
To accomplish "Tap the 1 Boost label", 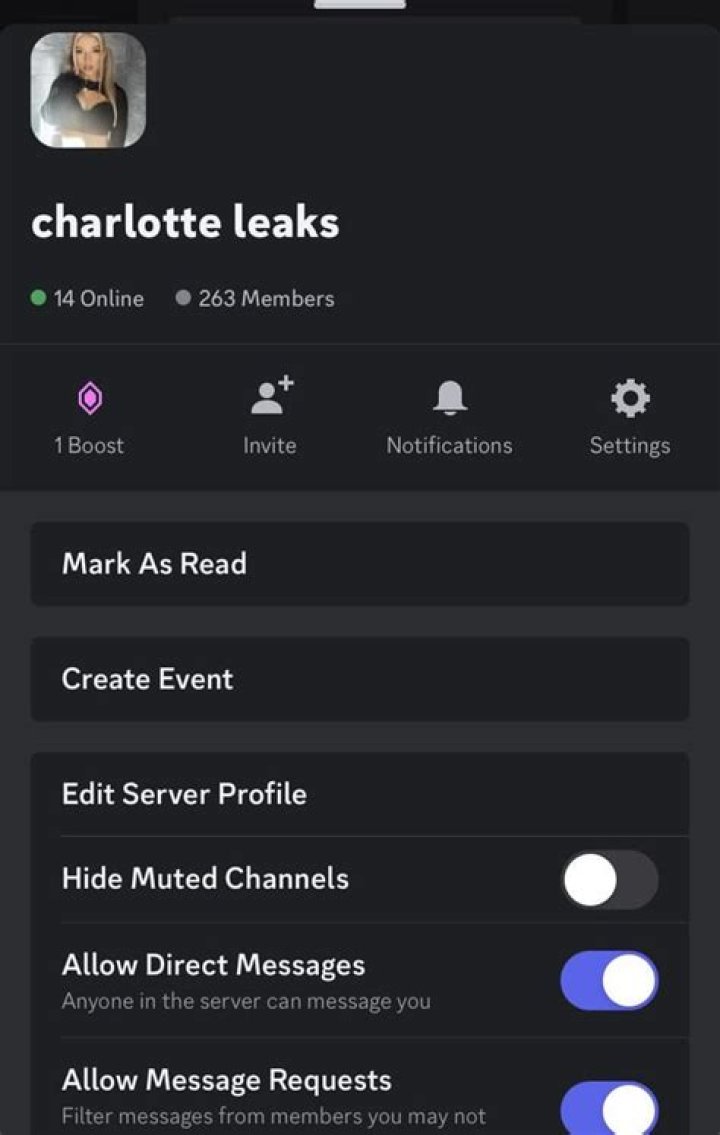I will 89,446.
